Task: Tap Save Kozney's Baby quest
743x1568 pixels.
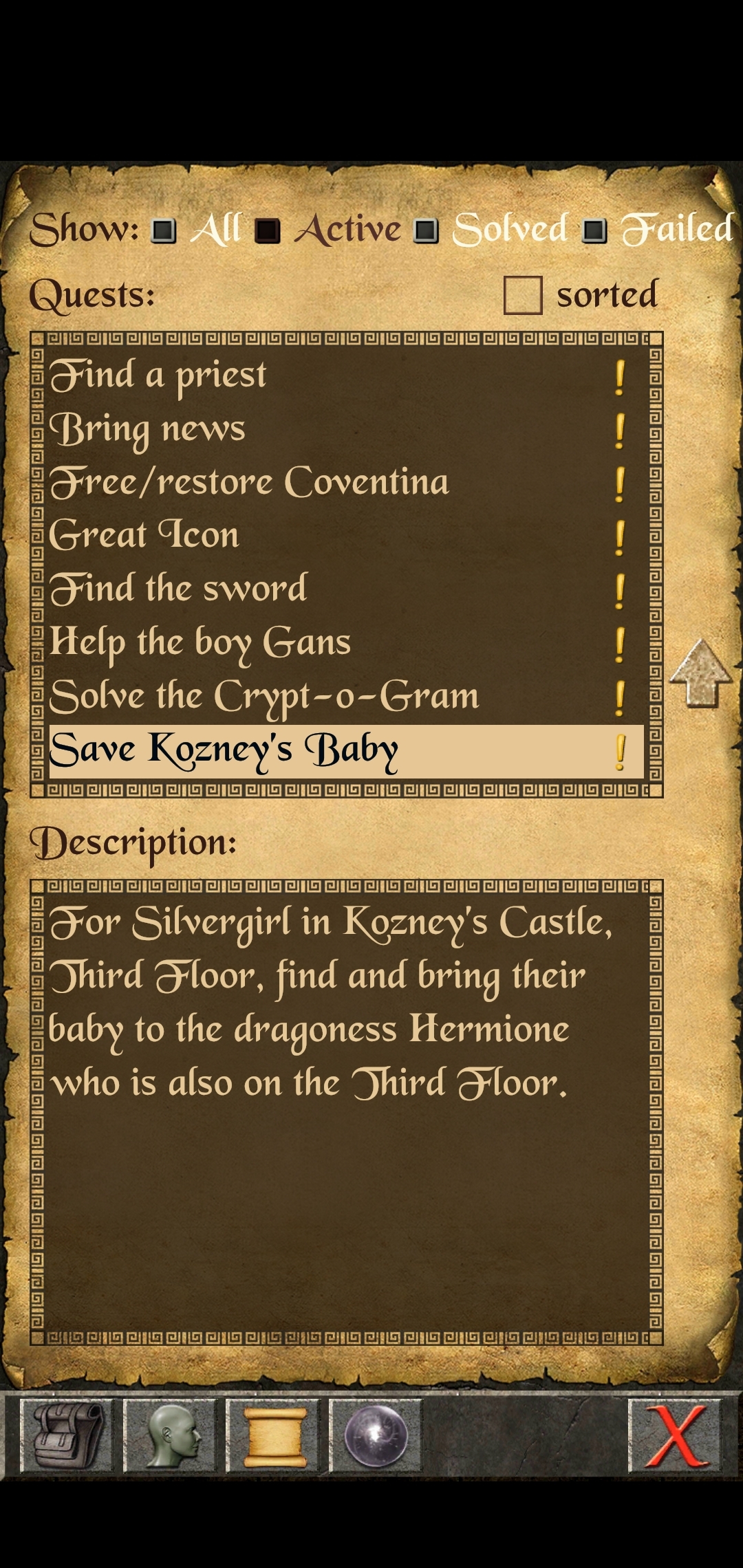Action: (x=224, y=750)
